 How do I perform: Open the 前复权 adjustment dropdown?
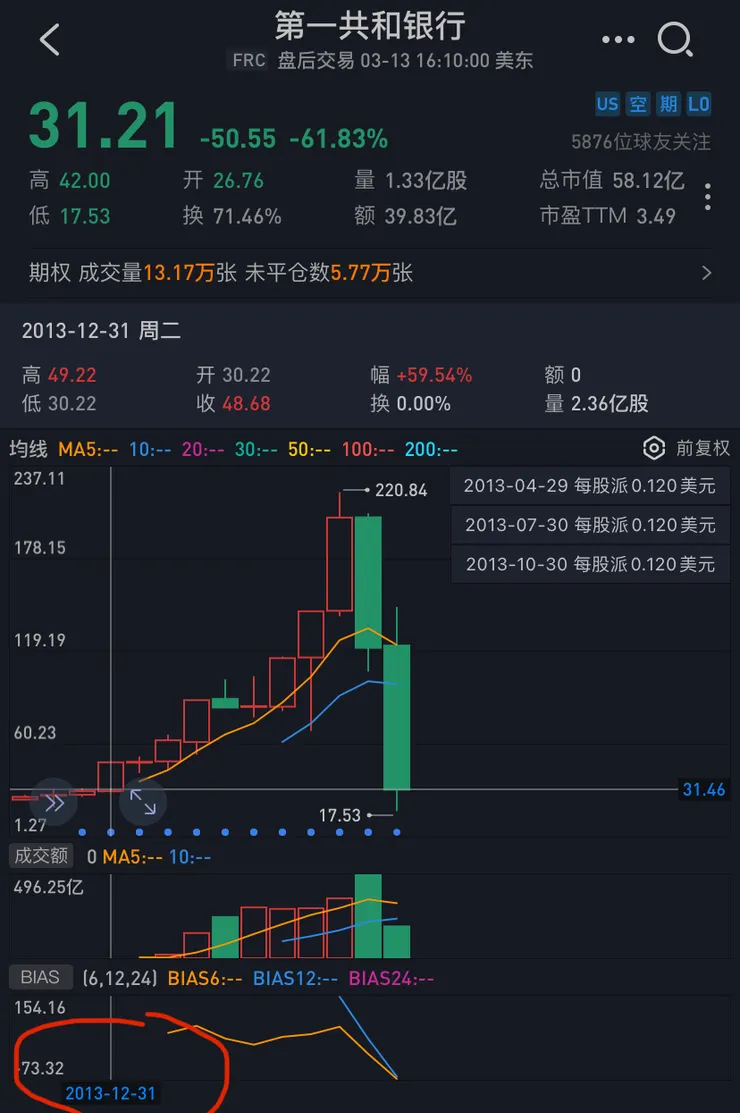pos(702,450)
